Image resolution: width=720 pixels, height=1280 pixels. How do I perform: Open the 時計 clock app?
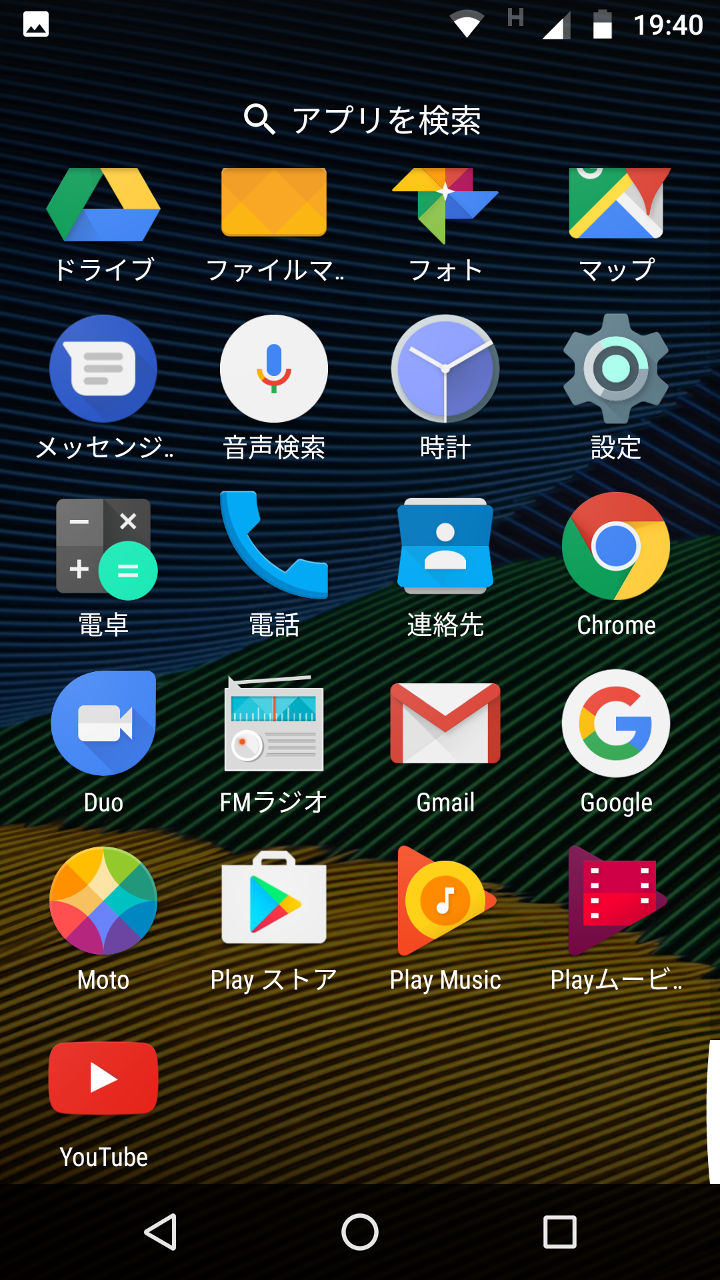pos(445,370)
